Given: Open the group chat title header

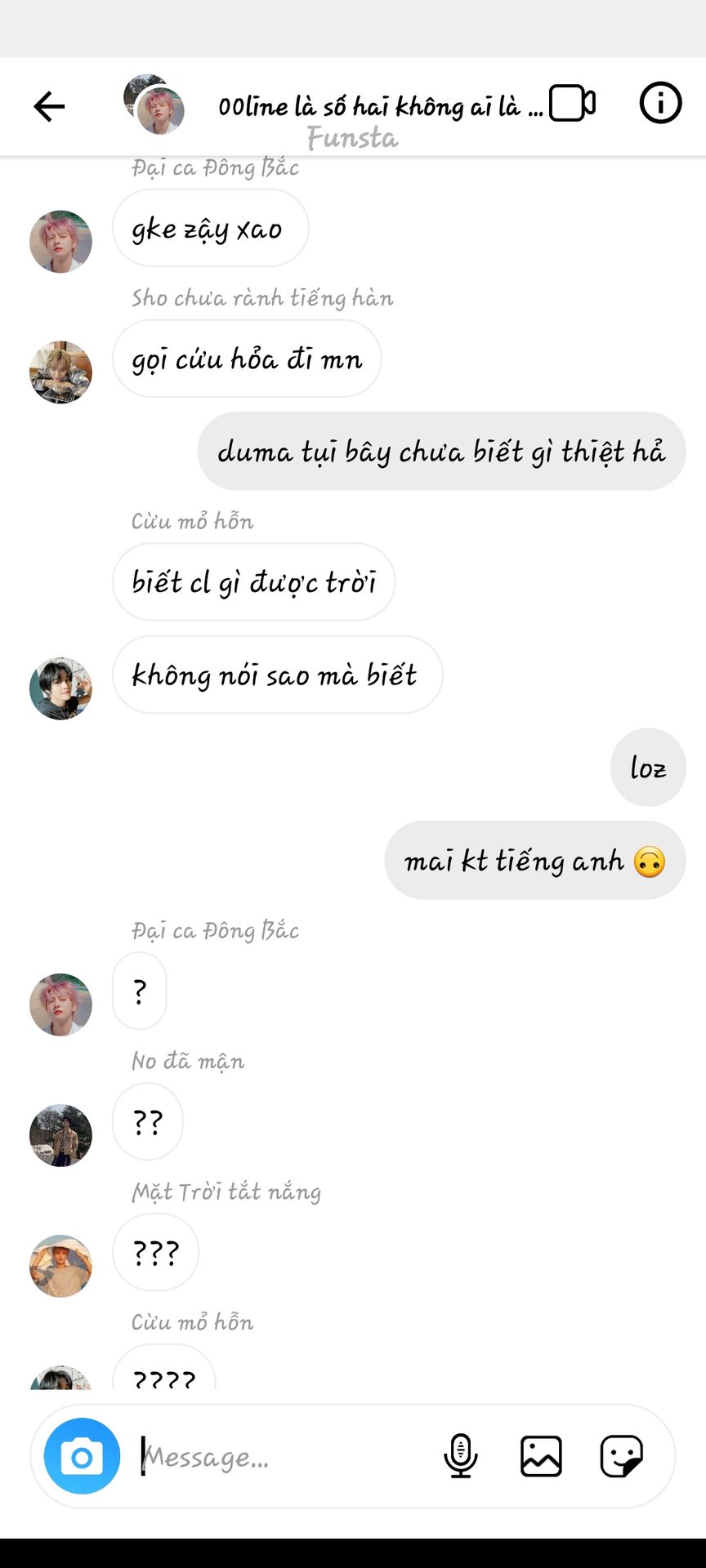Looking at the screenshot, I should (x=379, y=107).
